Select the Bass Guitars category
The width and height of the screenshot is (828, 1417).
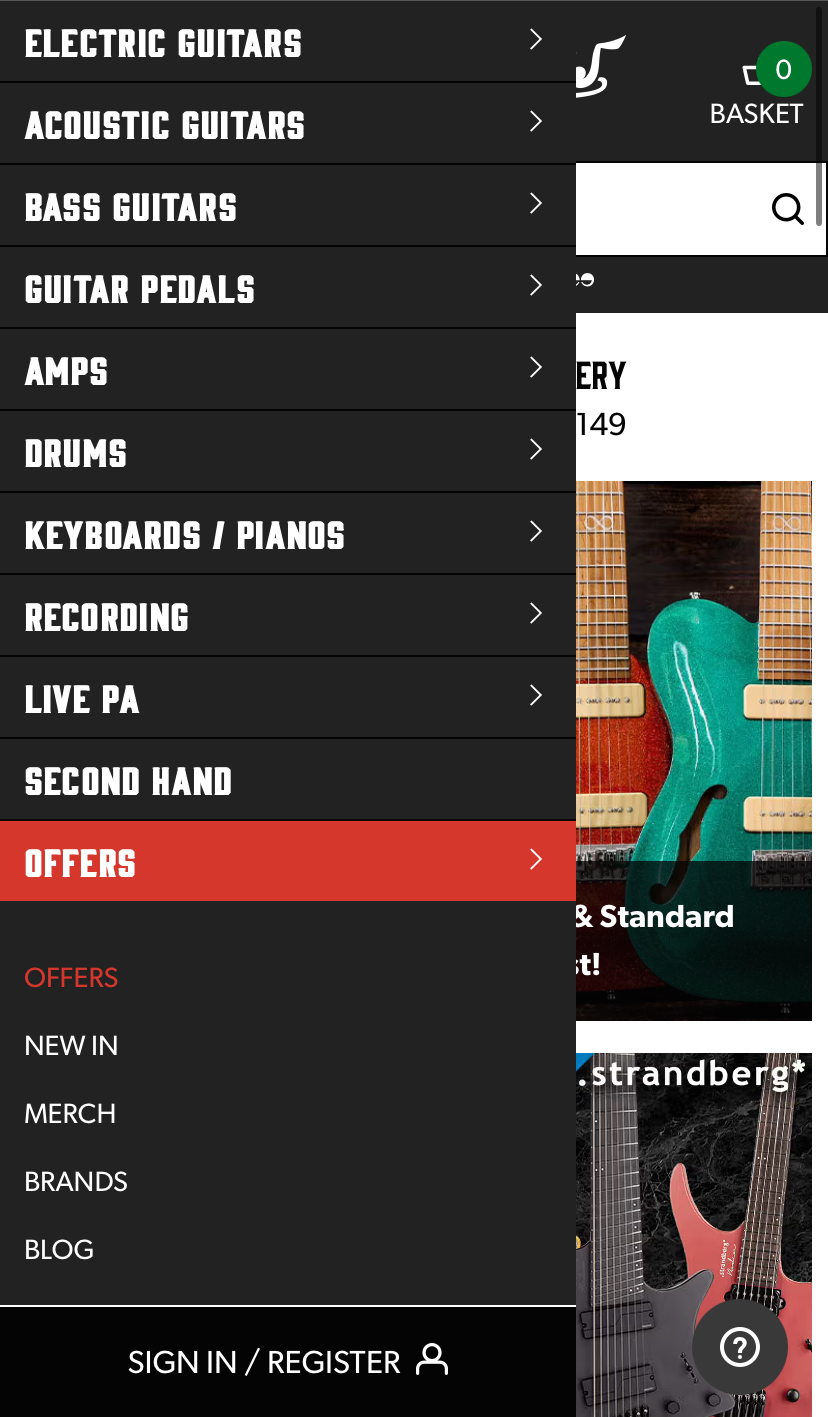coord(287,206)
